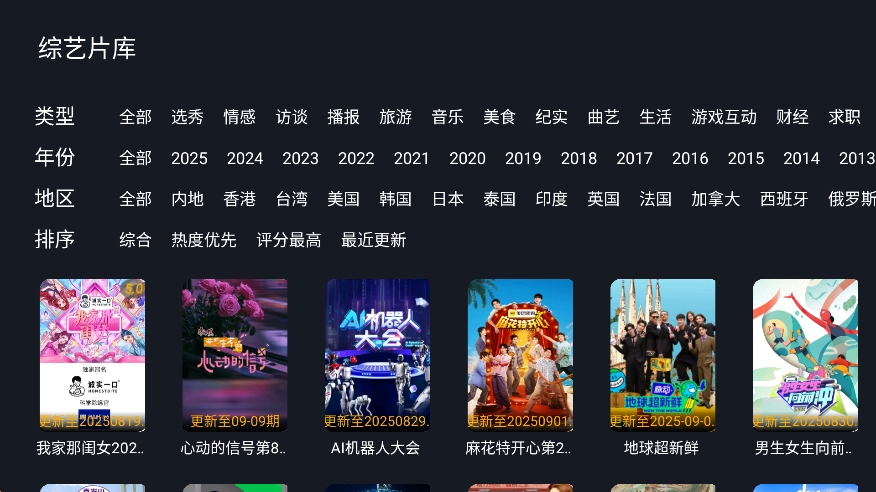The height and width of the screenshot is (492, 876).
Task: Select year 2025
Action: pos(189,158)
